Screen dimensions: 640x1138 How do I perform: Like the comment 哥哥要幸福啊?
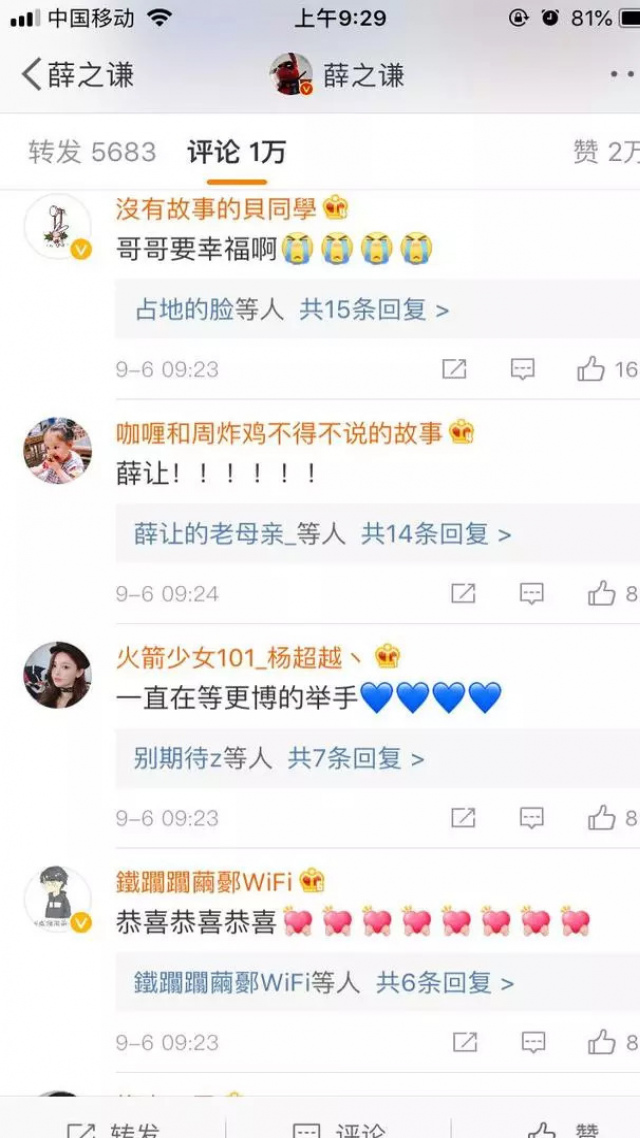[x=591, y=369]
